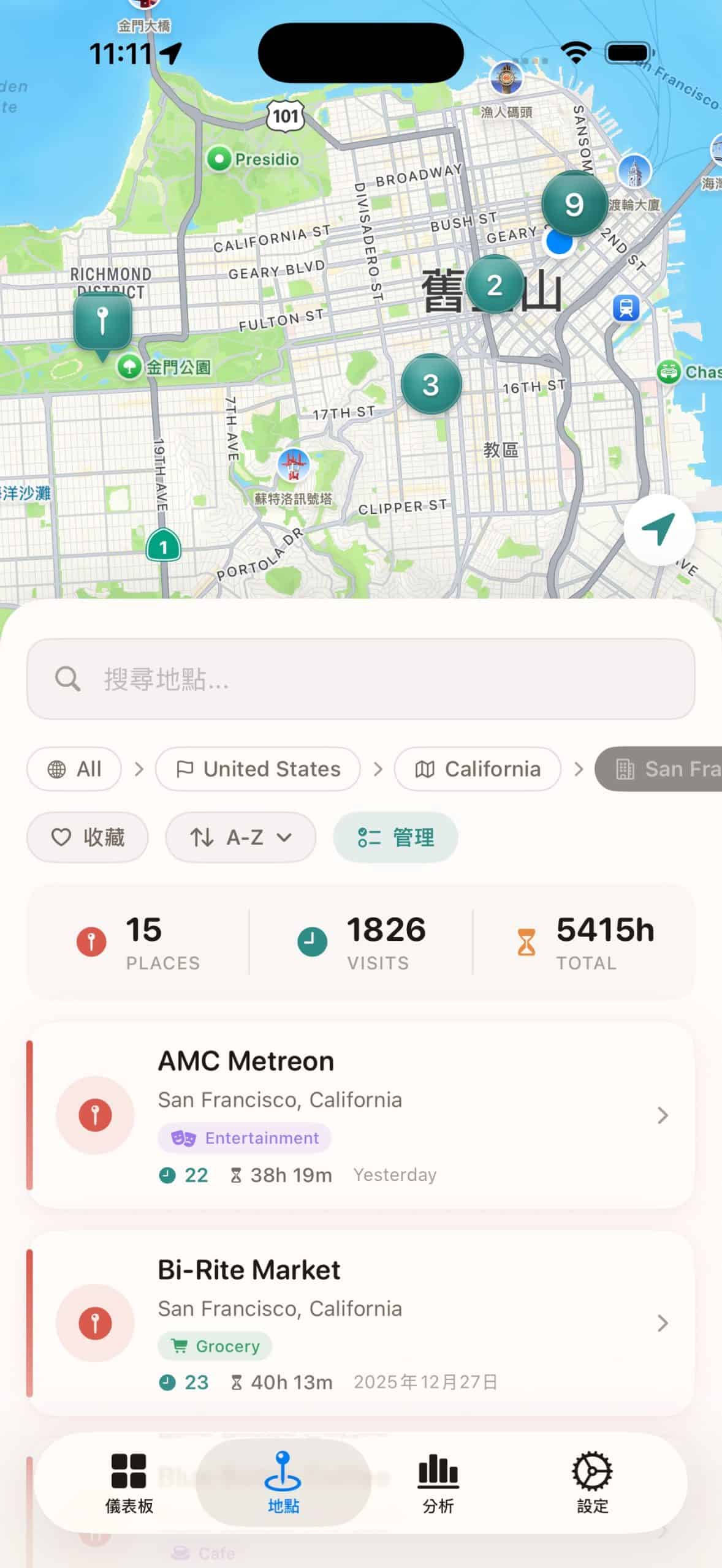The width and height of the screenshot is (722, 1568).
Task: Select the California breadcrumb filter
Action: click(x=477, y=769)
